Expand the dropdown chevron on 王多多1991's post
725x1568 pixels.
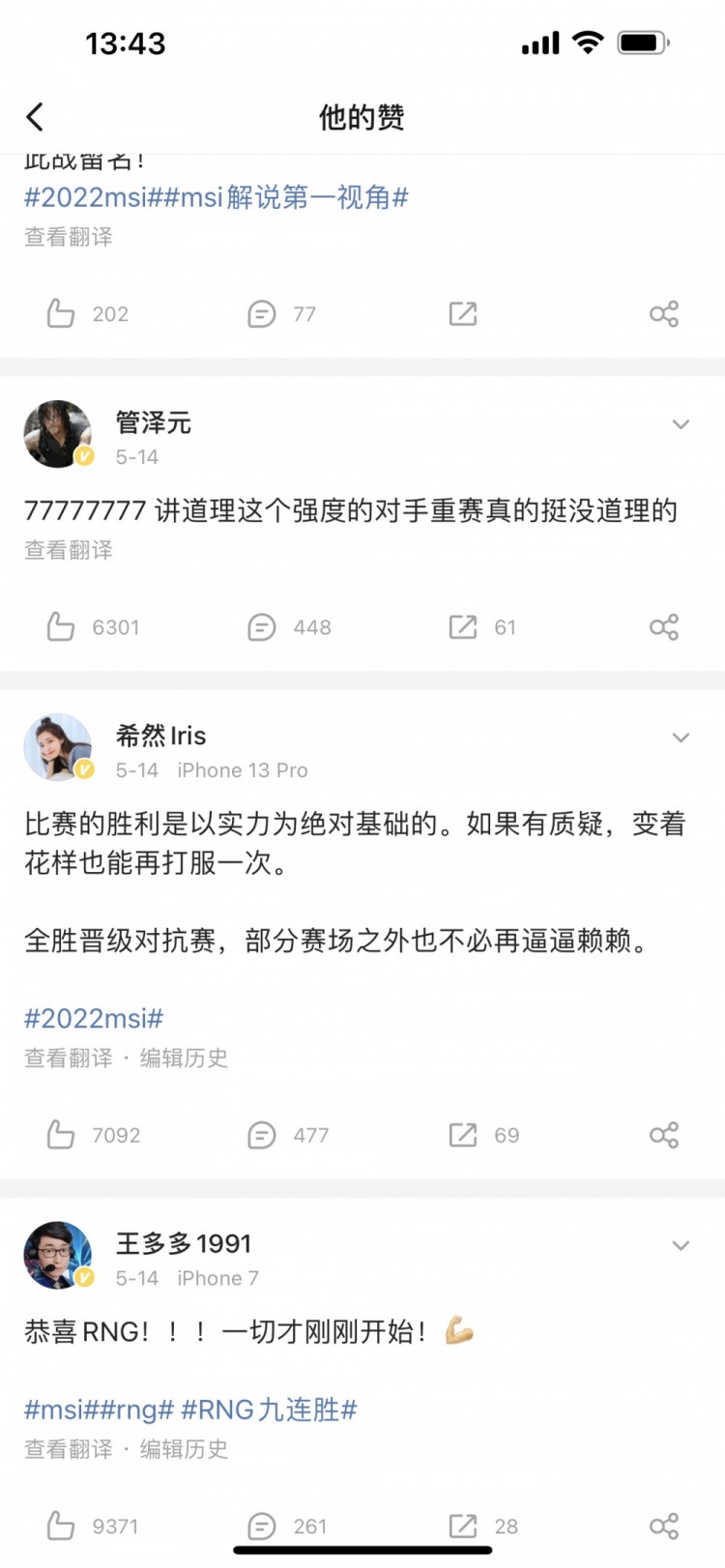pos(681,1245)
